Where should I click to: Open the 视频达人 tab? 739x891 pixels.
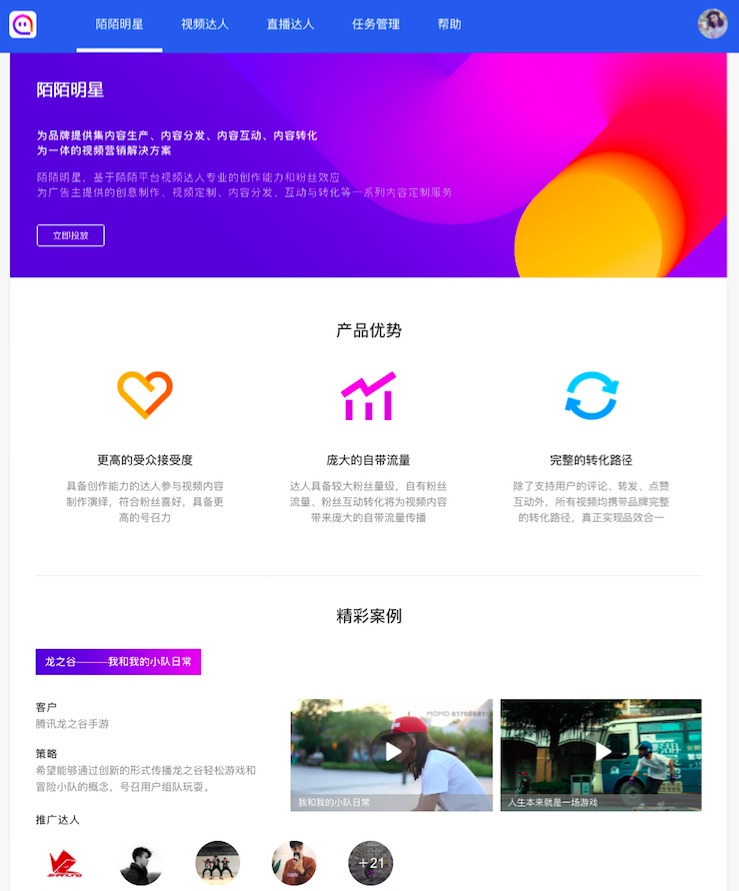[205, 24]
